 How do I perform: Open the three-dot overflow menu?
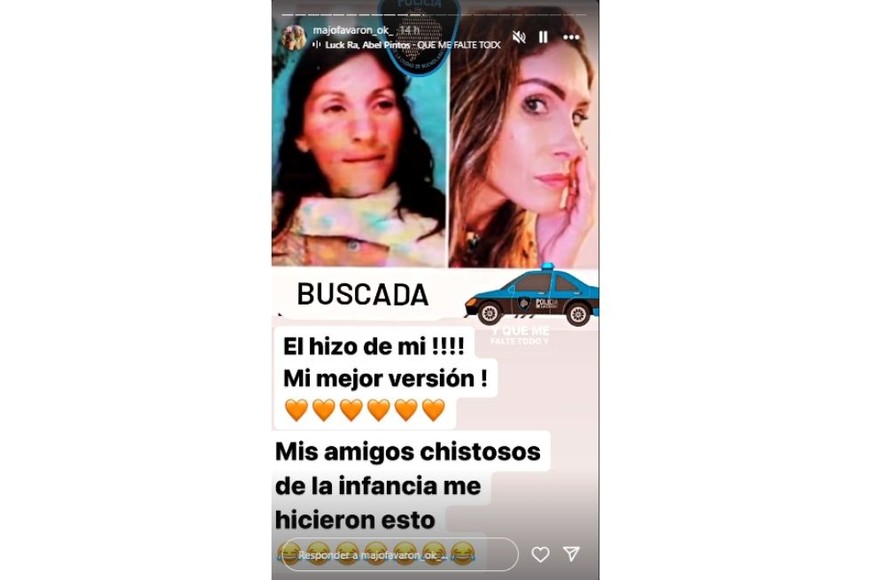point(571,37)
